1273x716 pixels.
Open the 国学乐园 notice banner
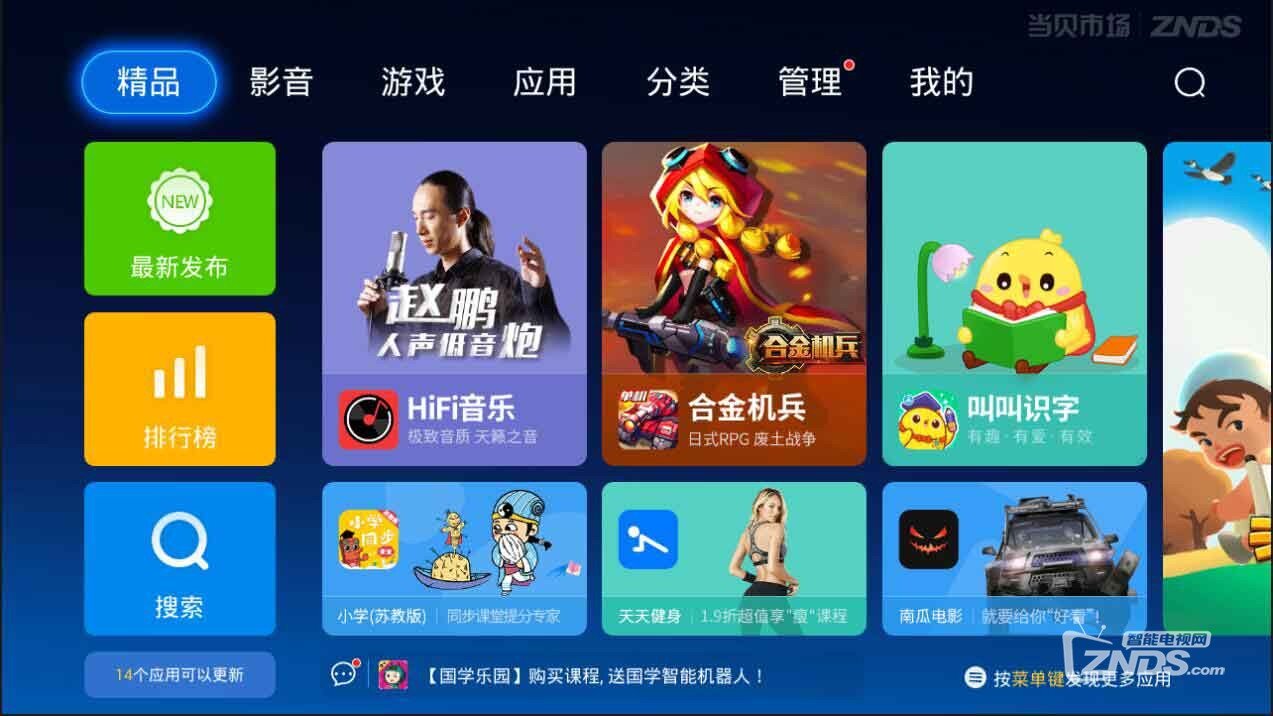click(x=595, y=676)
